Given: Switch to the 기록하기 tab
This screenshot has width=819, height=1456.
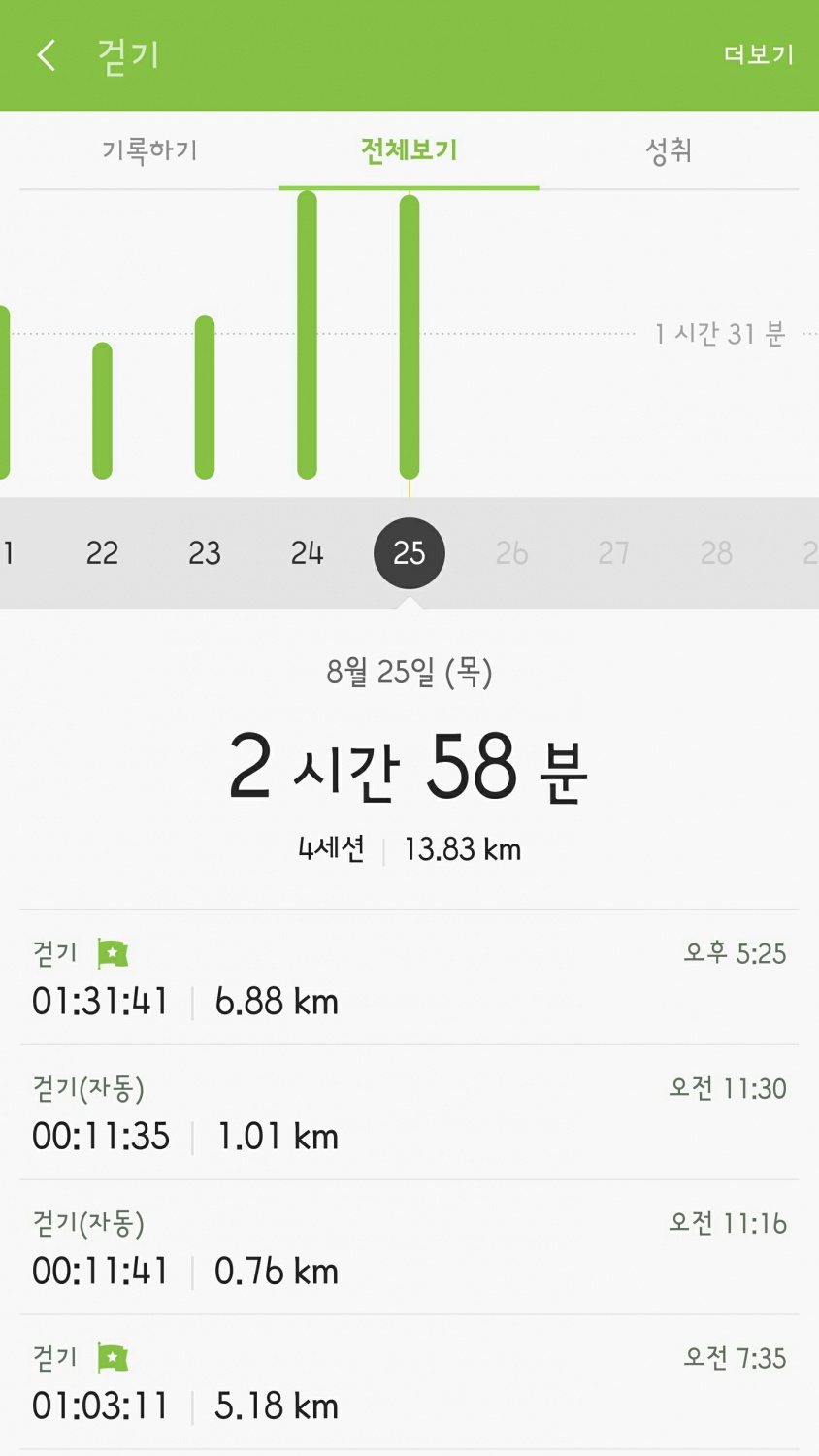Looking at the screenshot, I should (149, 150).
